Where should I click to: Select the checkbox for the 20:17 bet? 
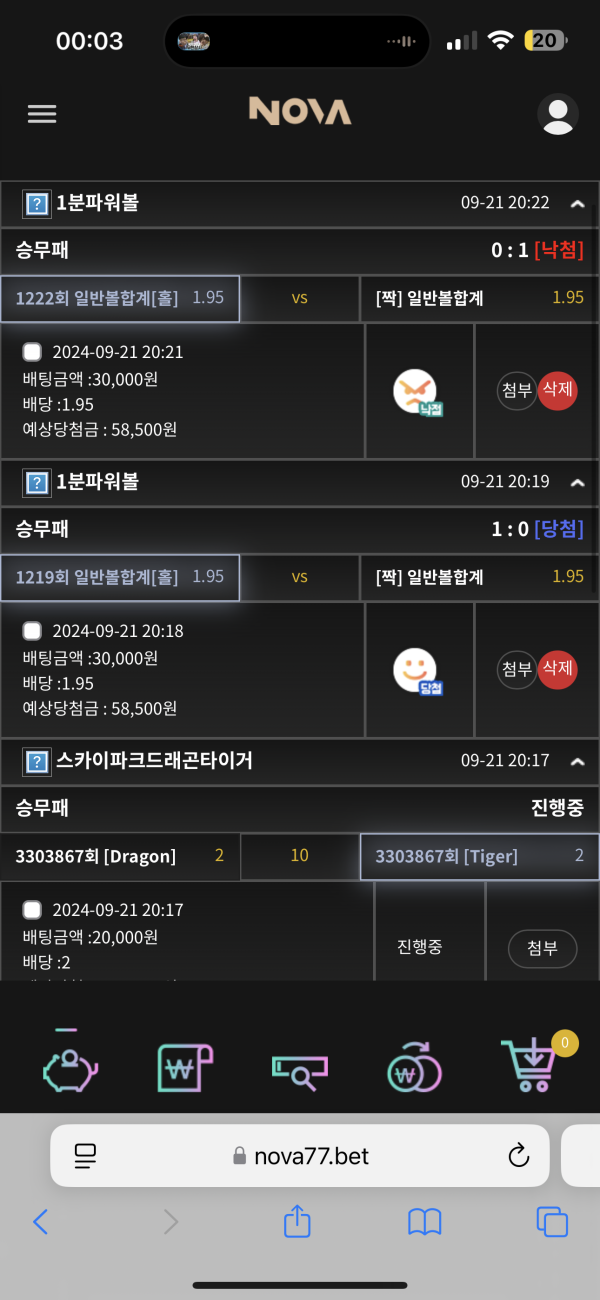[x=32, y=910]
